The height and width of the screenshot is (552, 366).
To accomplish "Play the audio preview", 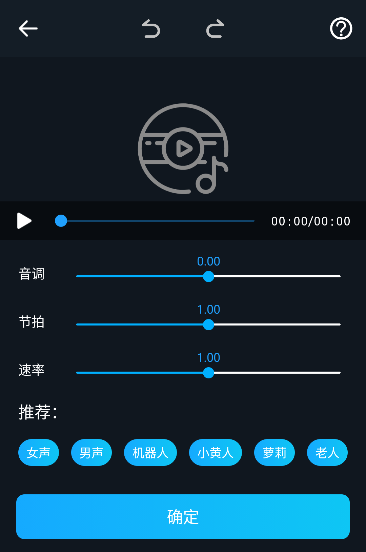I will coord(24,221).
